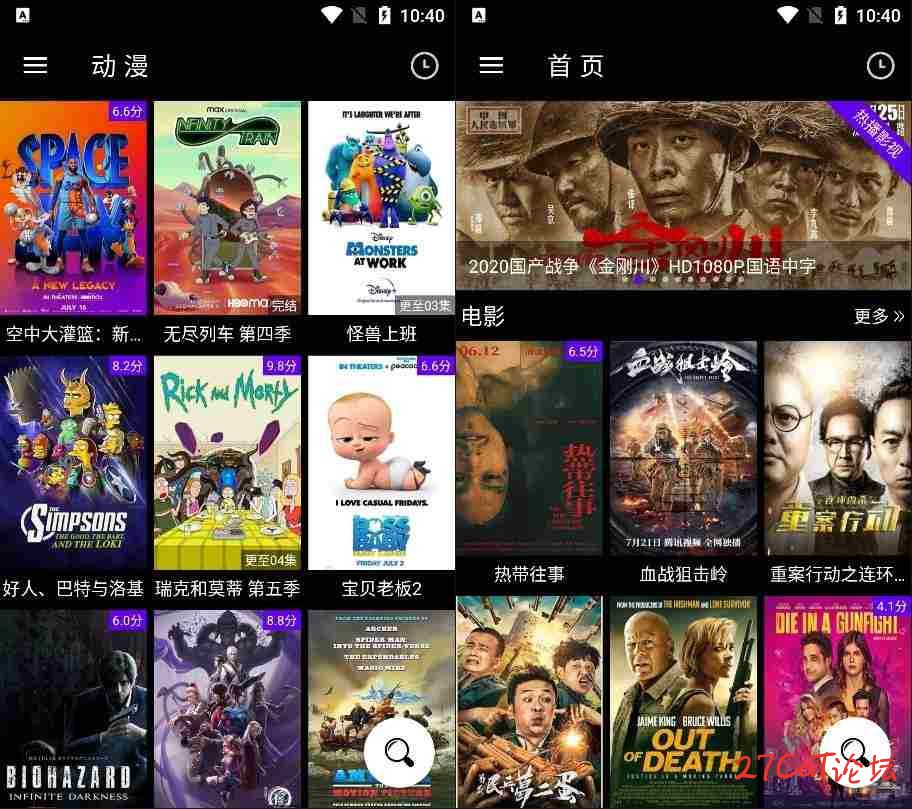
Task: Open 怪兽上班 card
Action: (x=381, y=210)
